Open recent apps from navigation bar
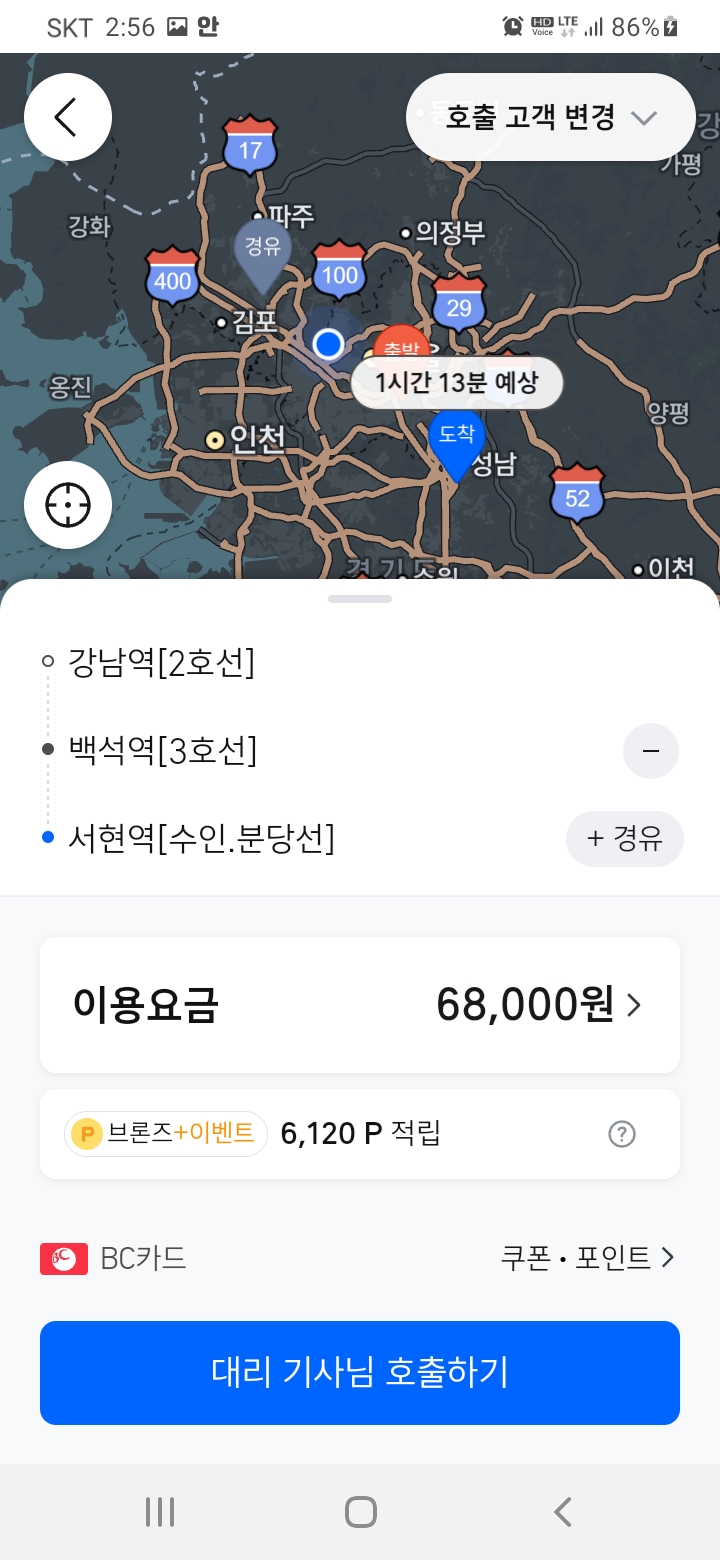 point(160,1511)
